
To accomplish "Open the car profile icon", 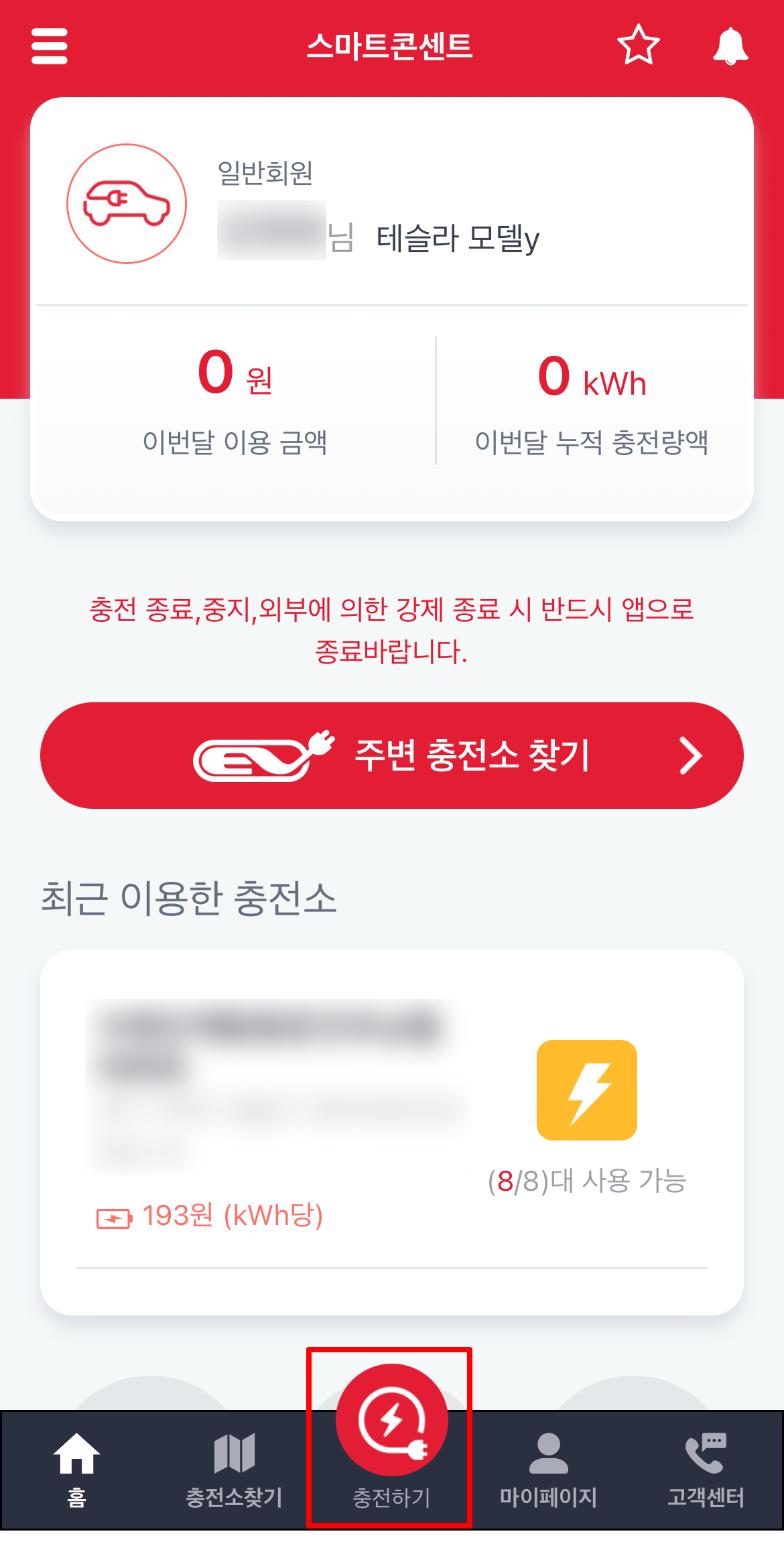I will click(127, 204).
